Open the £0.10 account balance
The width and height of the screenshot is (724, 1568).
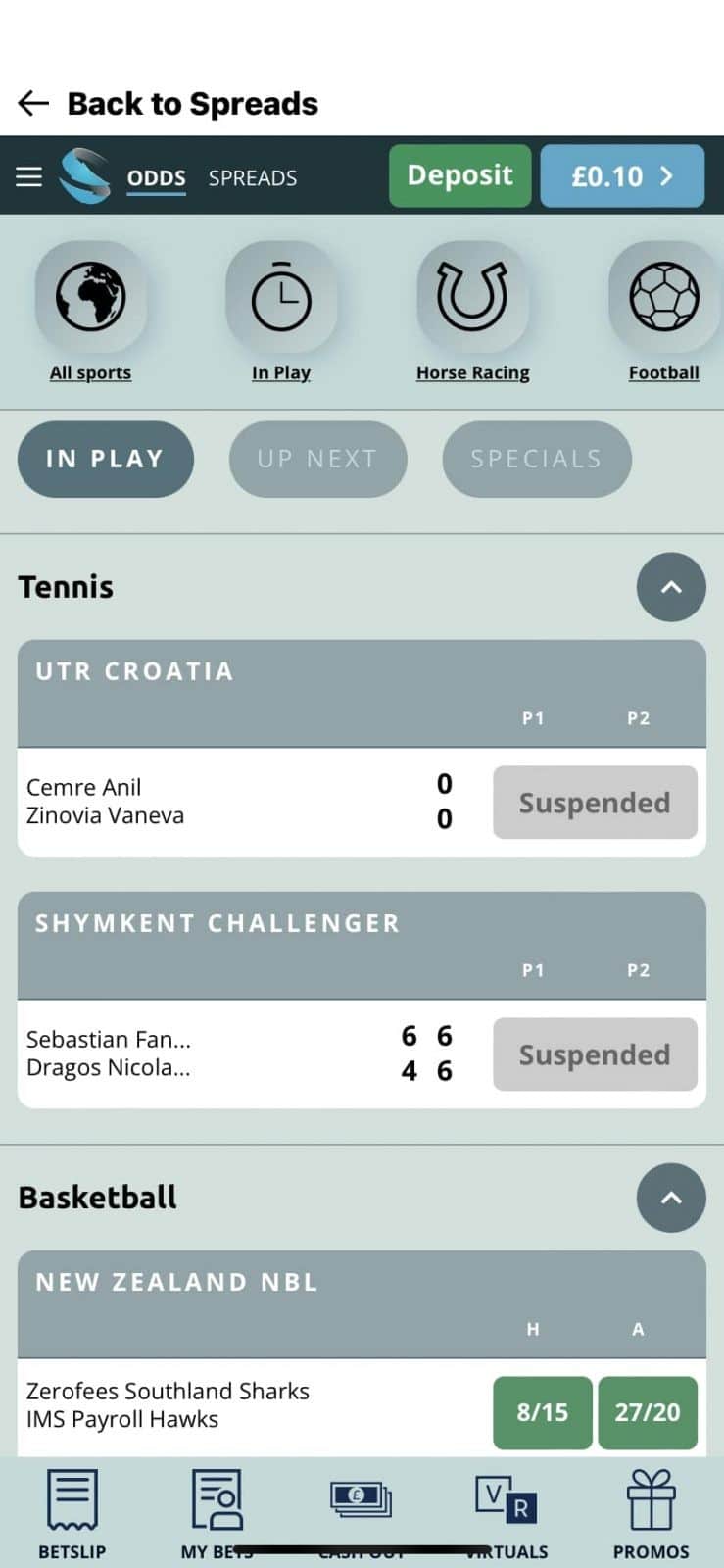622,176
